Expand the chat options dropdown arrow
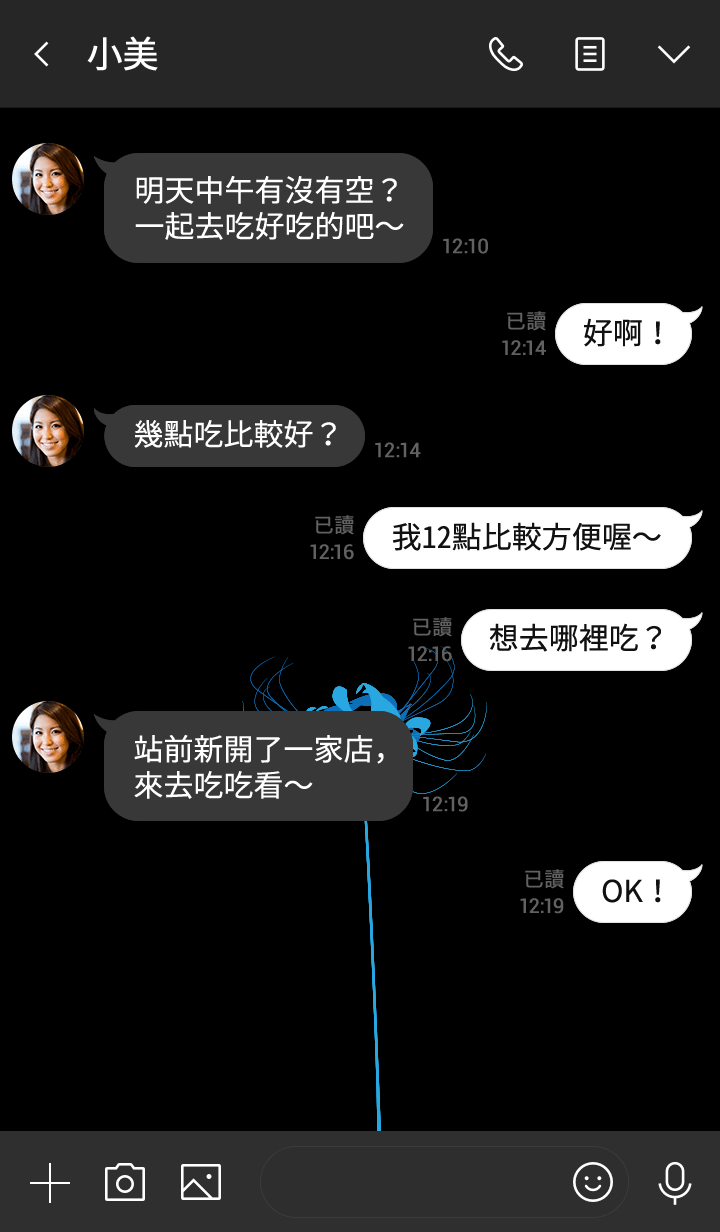This screenshot has width=720, height=1232. point(674,54)
